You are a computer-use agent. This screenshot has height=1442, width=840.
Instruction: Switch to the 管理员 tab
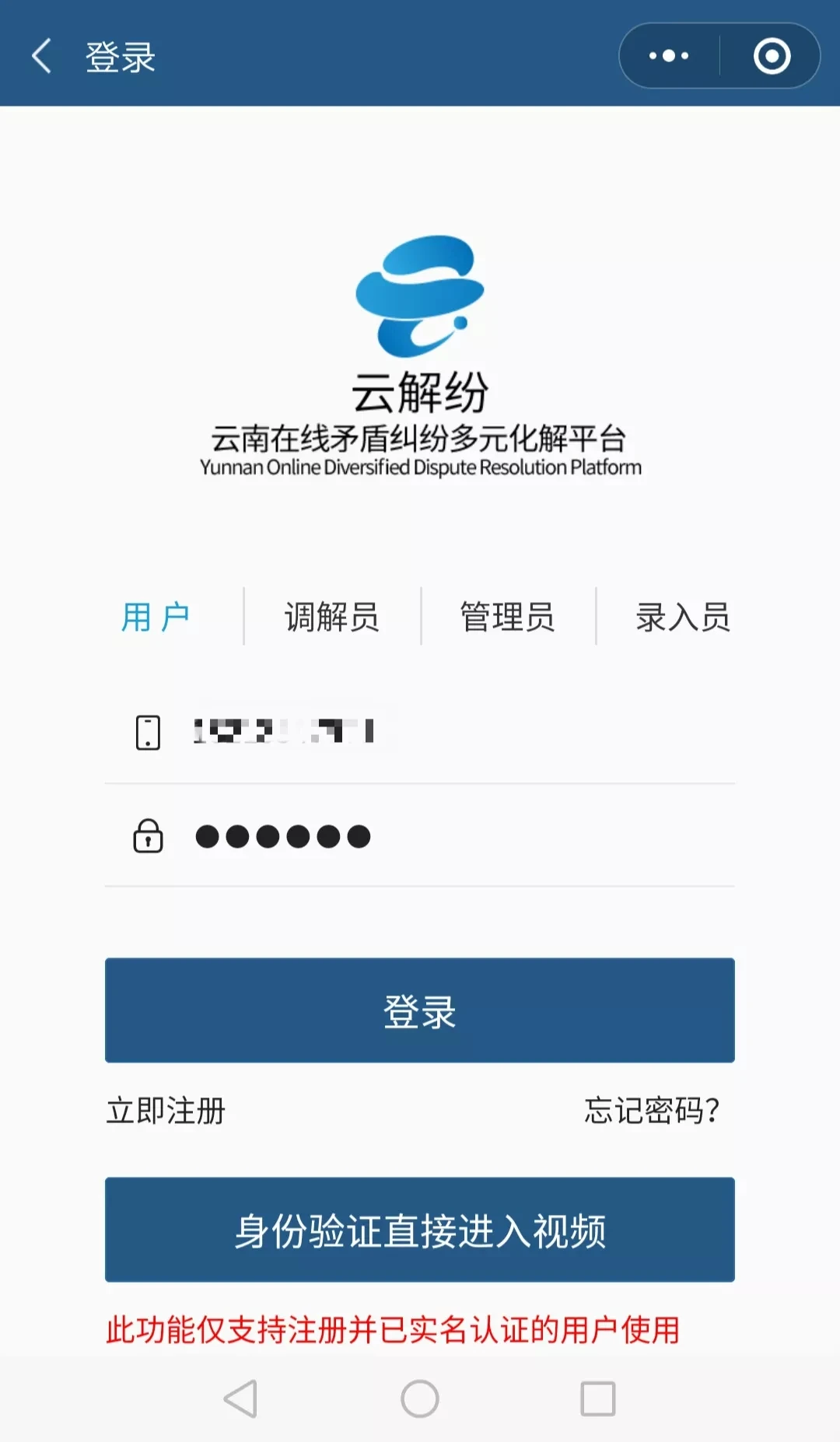[x=507, y=618]
